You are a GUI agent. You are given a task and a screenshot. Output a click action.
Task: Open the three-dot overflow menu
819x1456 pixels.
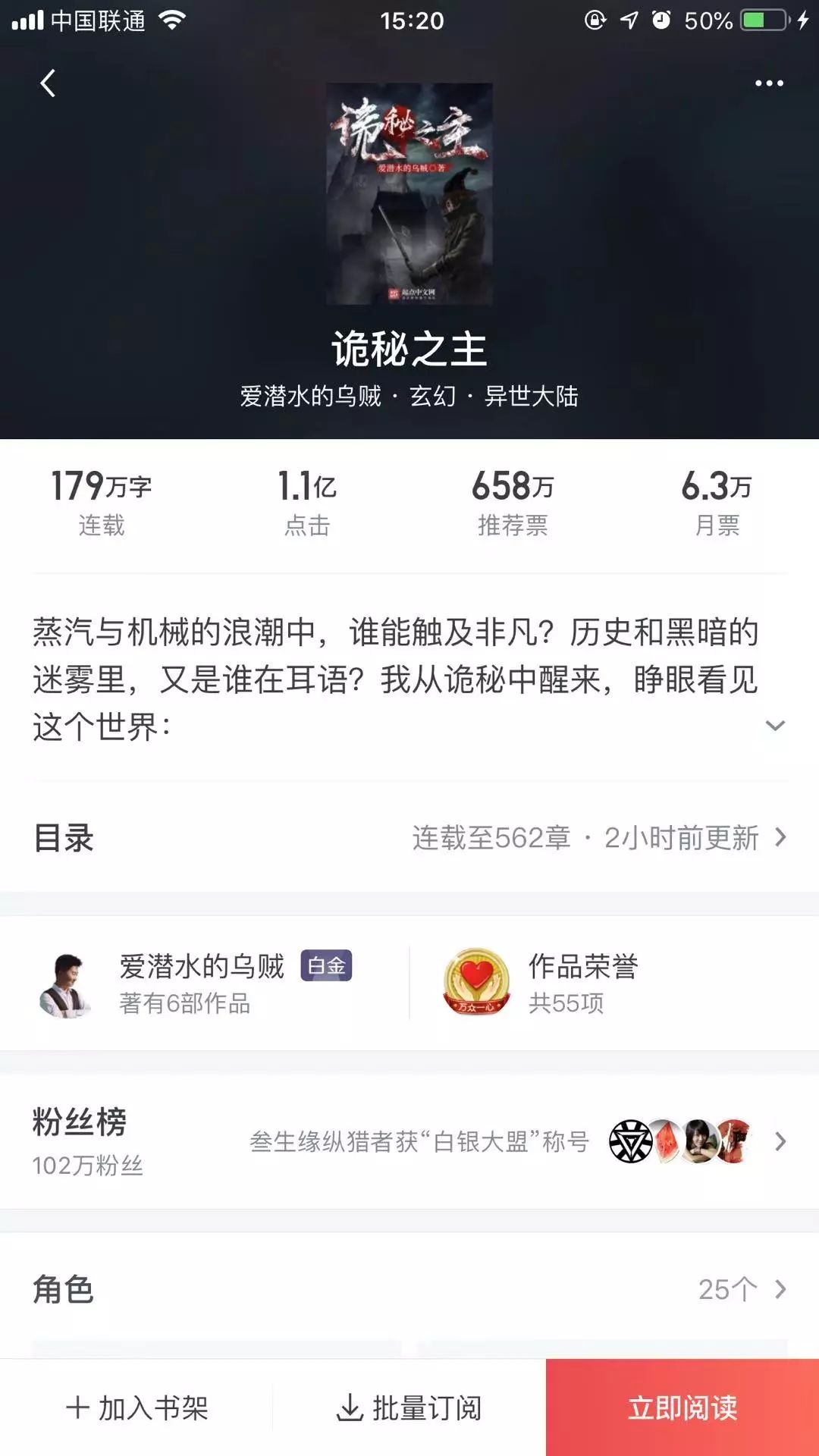pos(769,83)
